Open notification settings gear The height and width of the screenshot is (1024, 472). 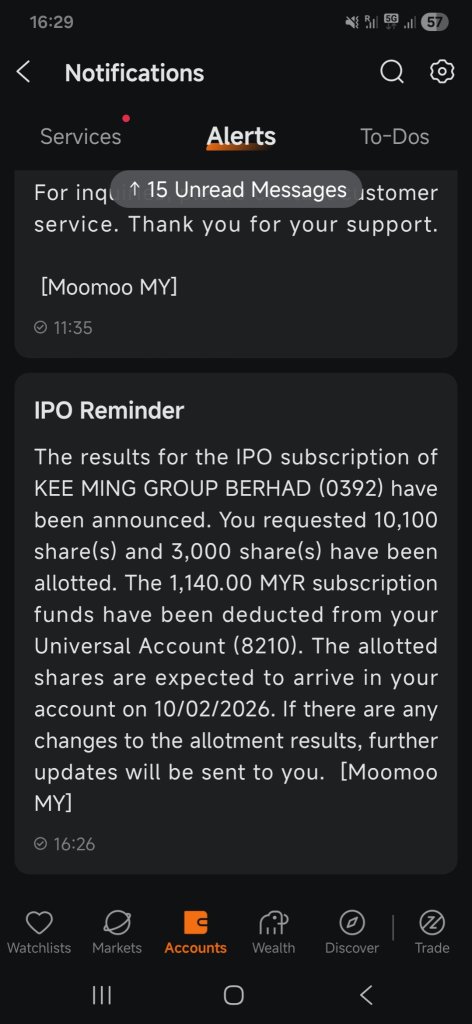(442, 72)
